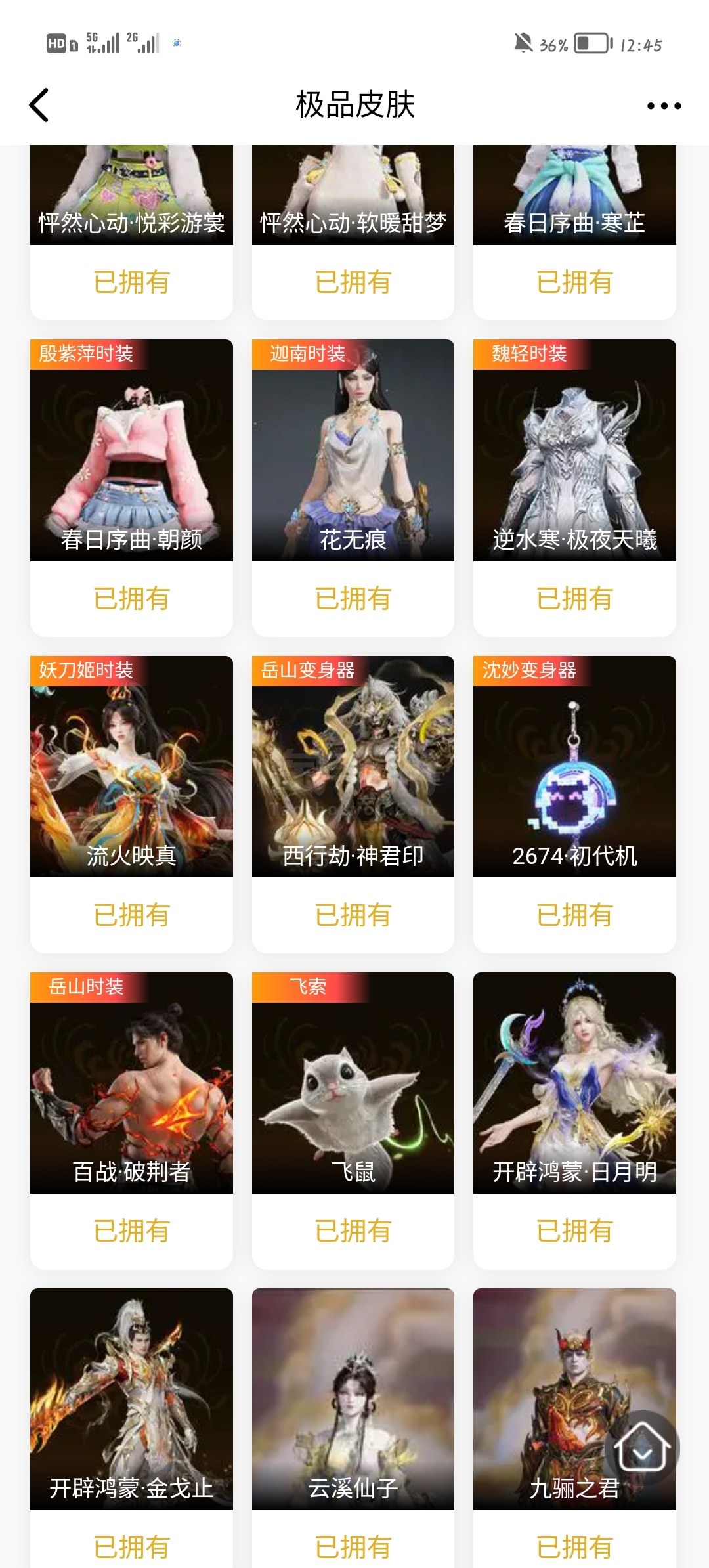Go back using the arrow
This screenshot has width=709, height=1568.
[39, 105]
